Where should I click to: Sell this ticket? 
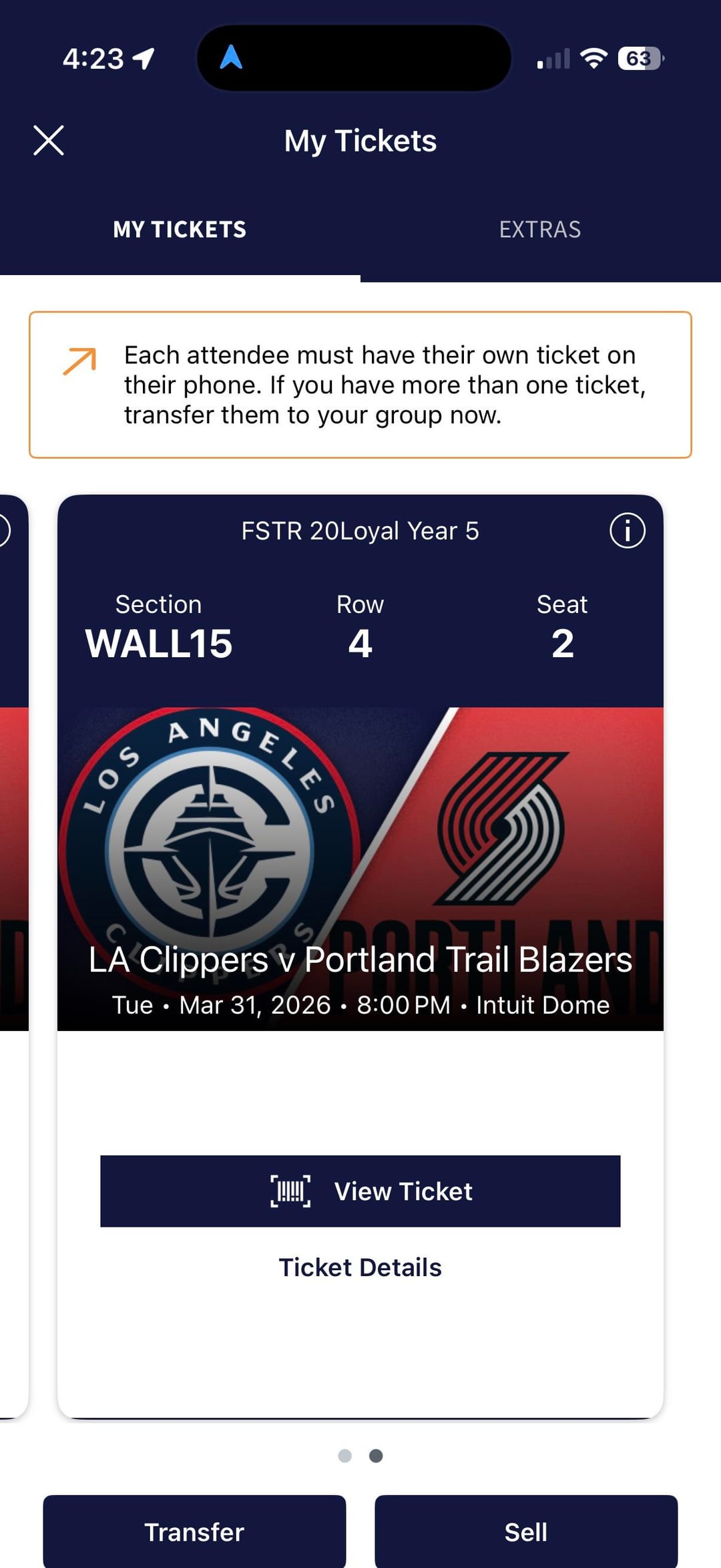526,1532
